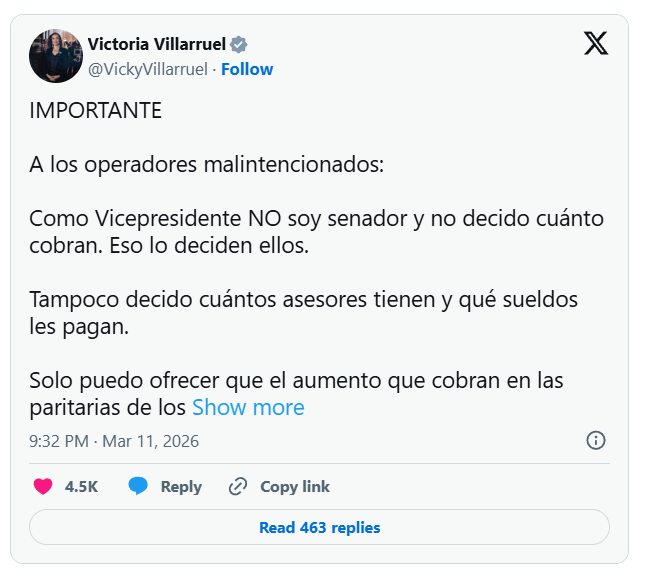The height and width of the screenshot is (585, 647).
Task: Copy link to the tweet
Action: coord(280,487)
